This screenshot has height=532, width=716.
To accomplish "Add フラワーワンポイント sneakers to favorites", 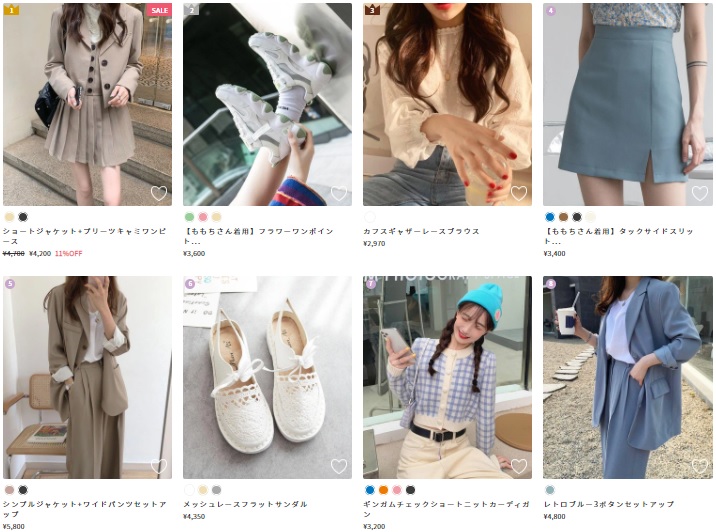I will tap(338, 193).
